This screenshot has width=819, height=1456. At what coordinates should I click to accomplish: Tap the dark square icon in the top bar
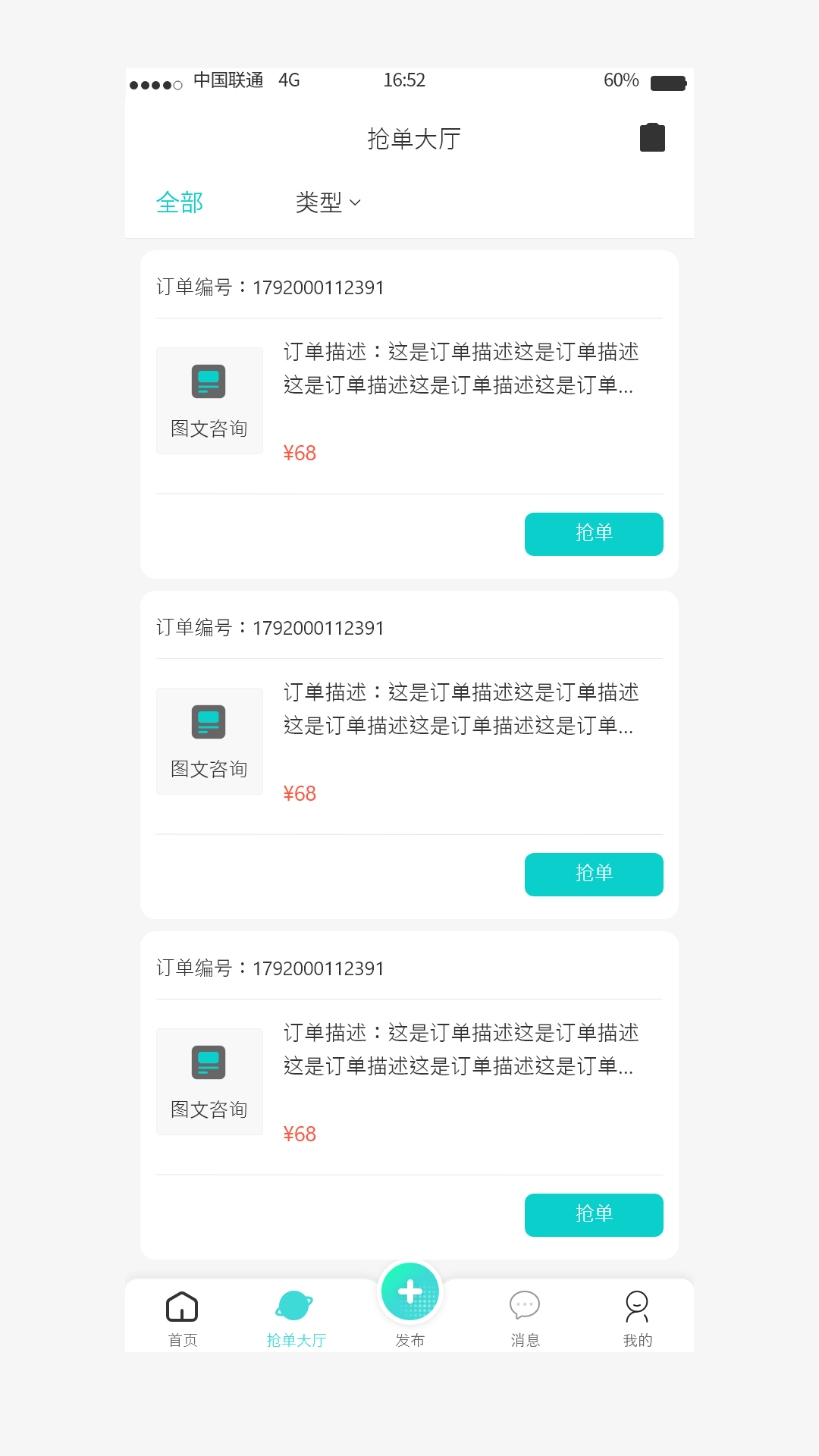click(653, 137)
